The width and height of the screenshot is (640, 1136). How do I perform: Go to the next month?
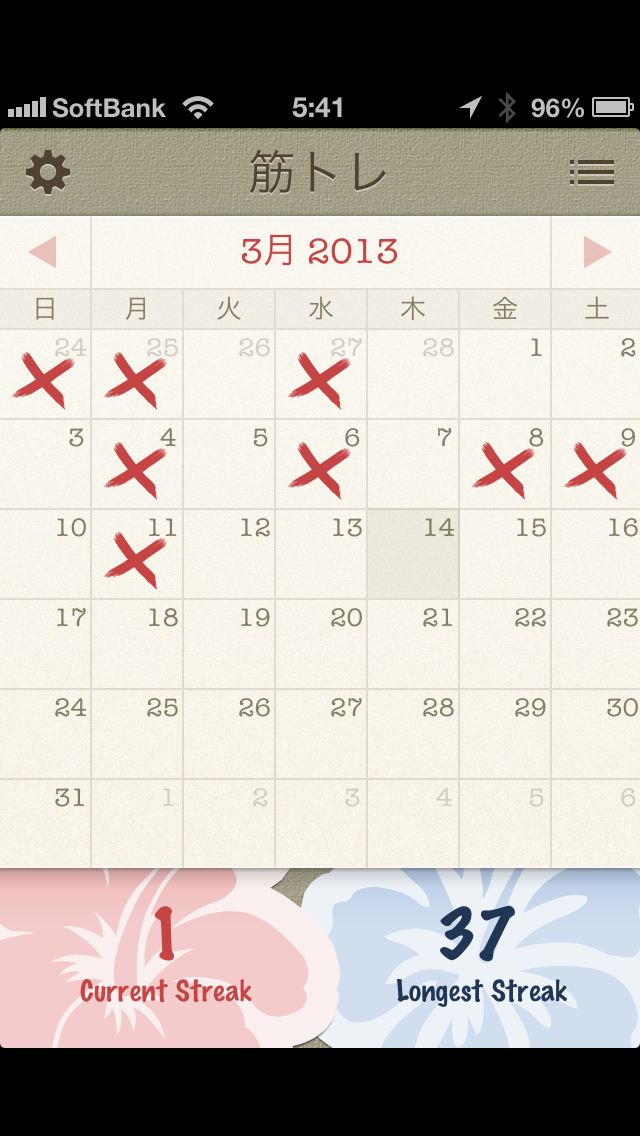(x=596, y=252)
